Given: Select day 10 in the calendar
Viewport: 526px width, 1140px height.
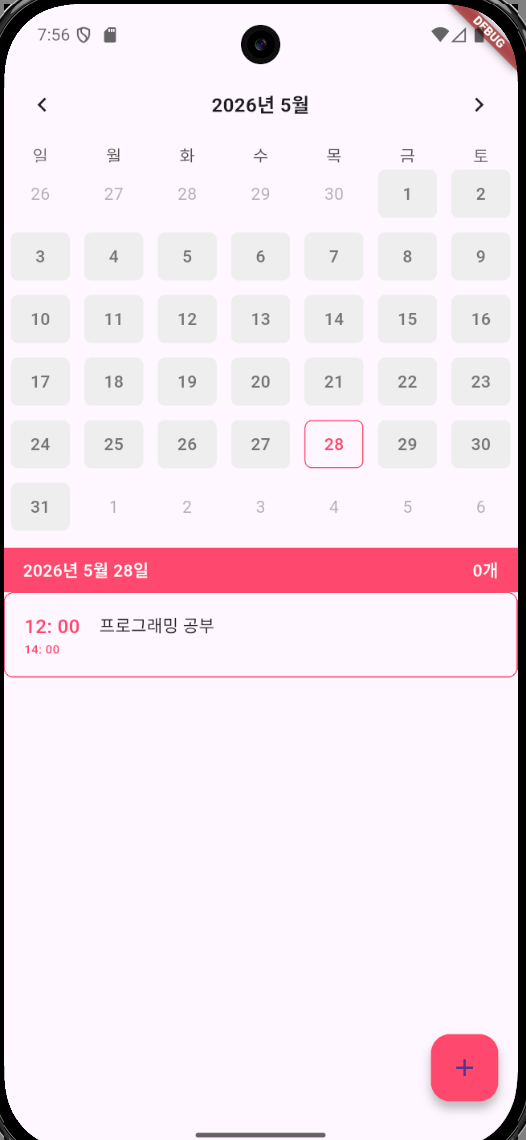Looking at the screenshot, I should point(41,319).
